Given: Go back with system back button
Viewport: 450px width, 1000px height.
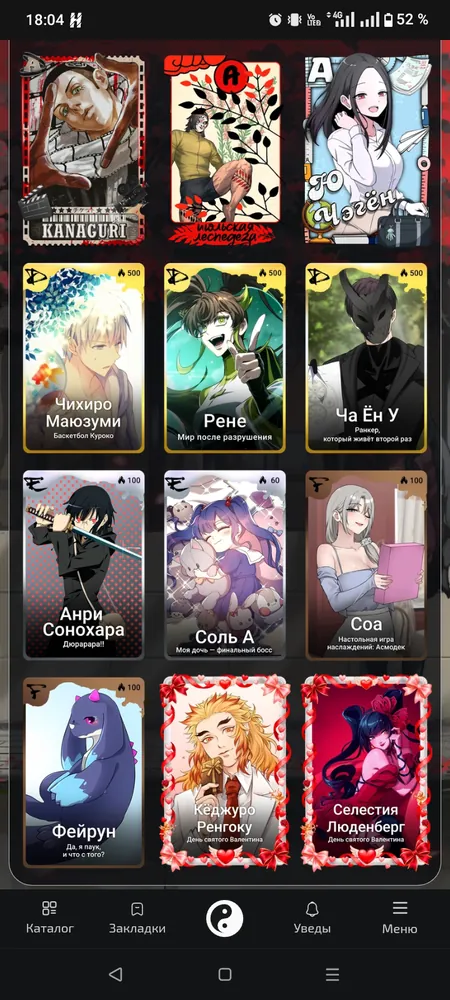Looking at the screenshot, I should 115,974.
